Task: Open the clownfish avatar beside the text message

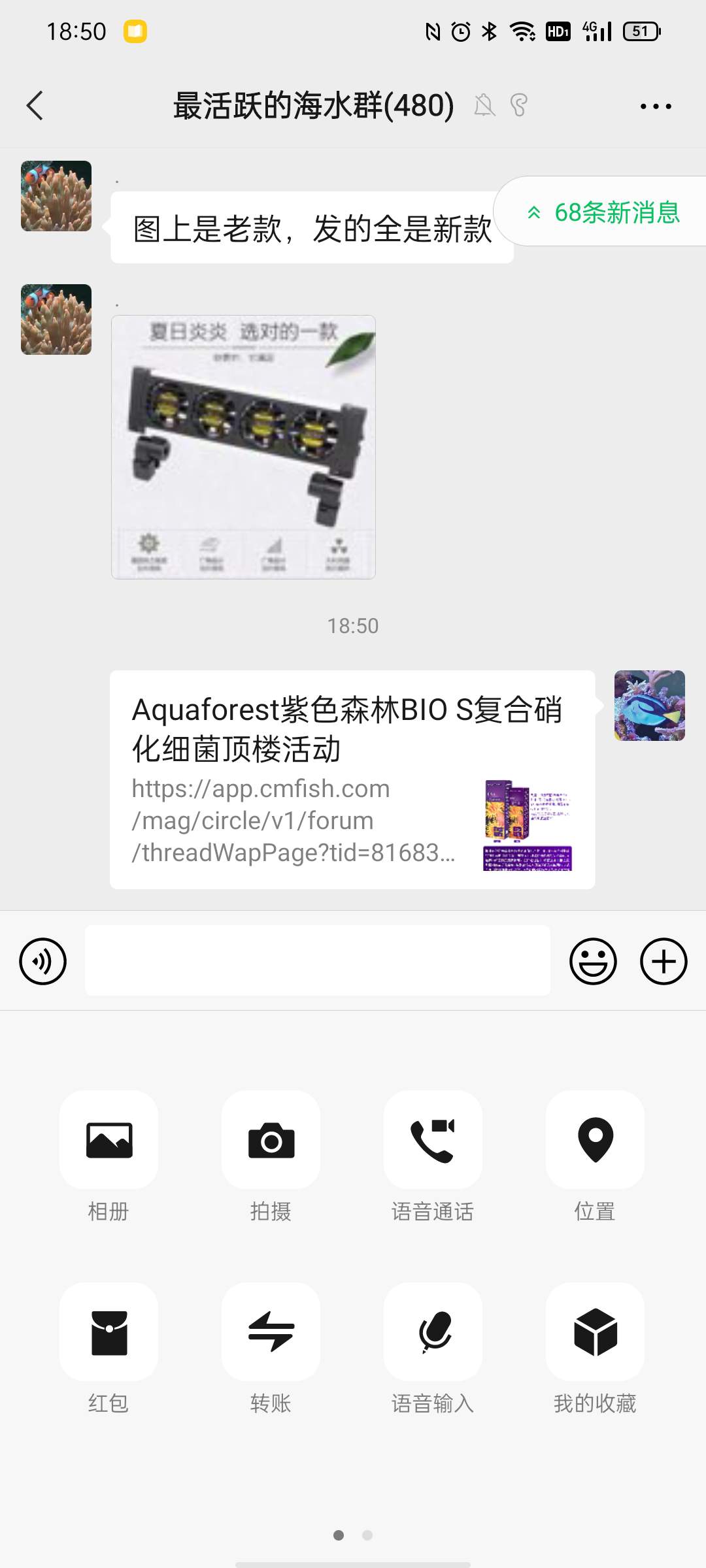Action: 56,196
